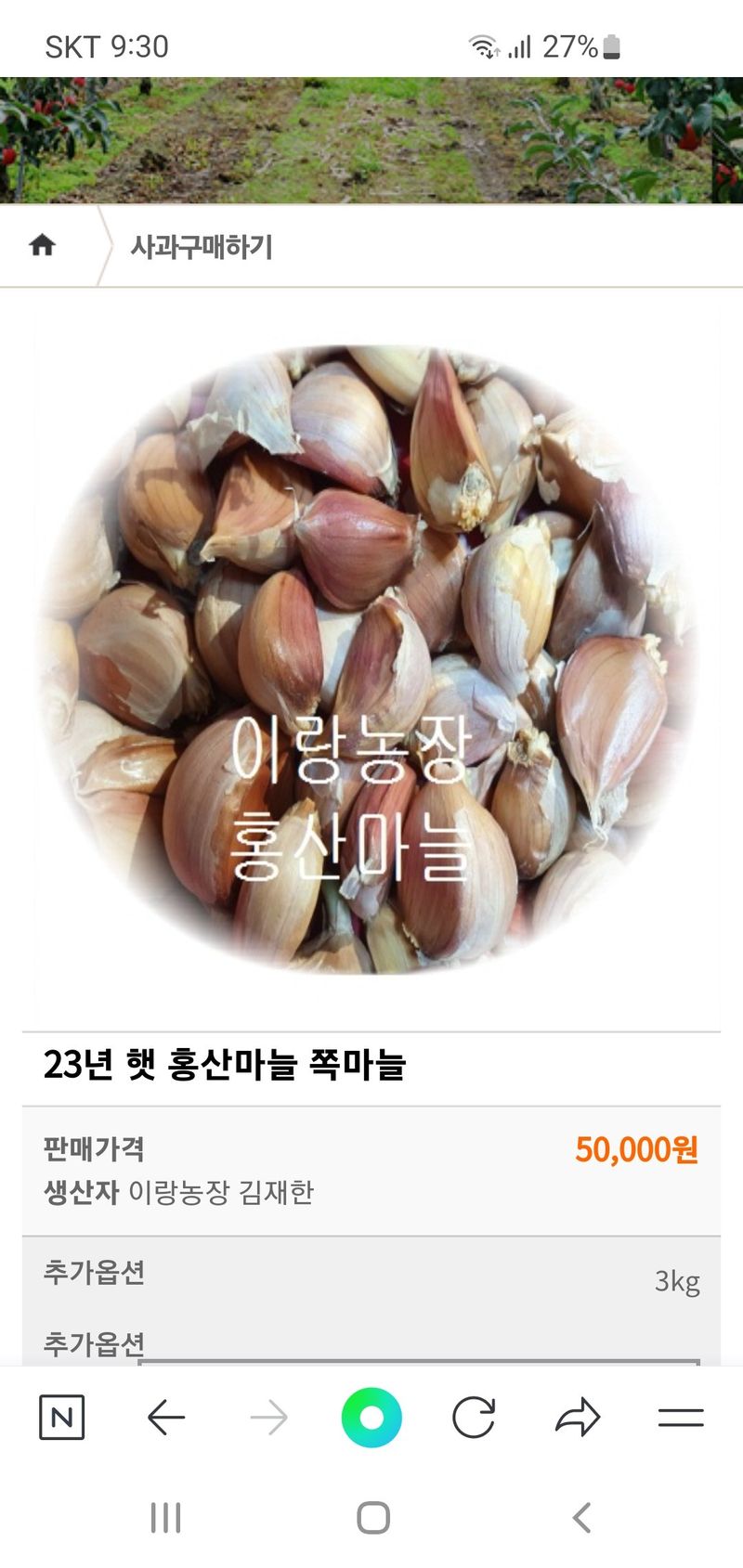Tap the home icon in the breadcrumb
Screen dimensions: 743x1568
(x=42, y=245)
